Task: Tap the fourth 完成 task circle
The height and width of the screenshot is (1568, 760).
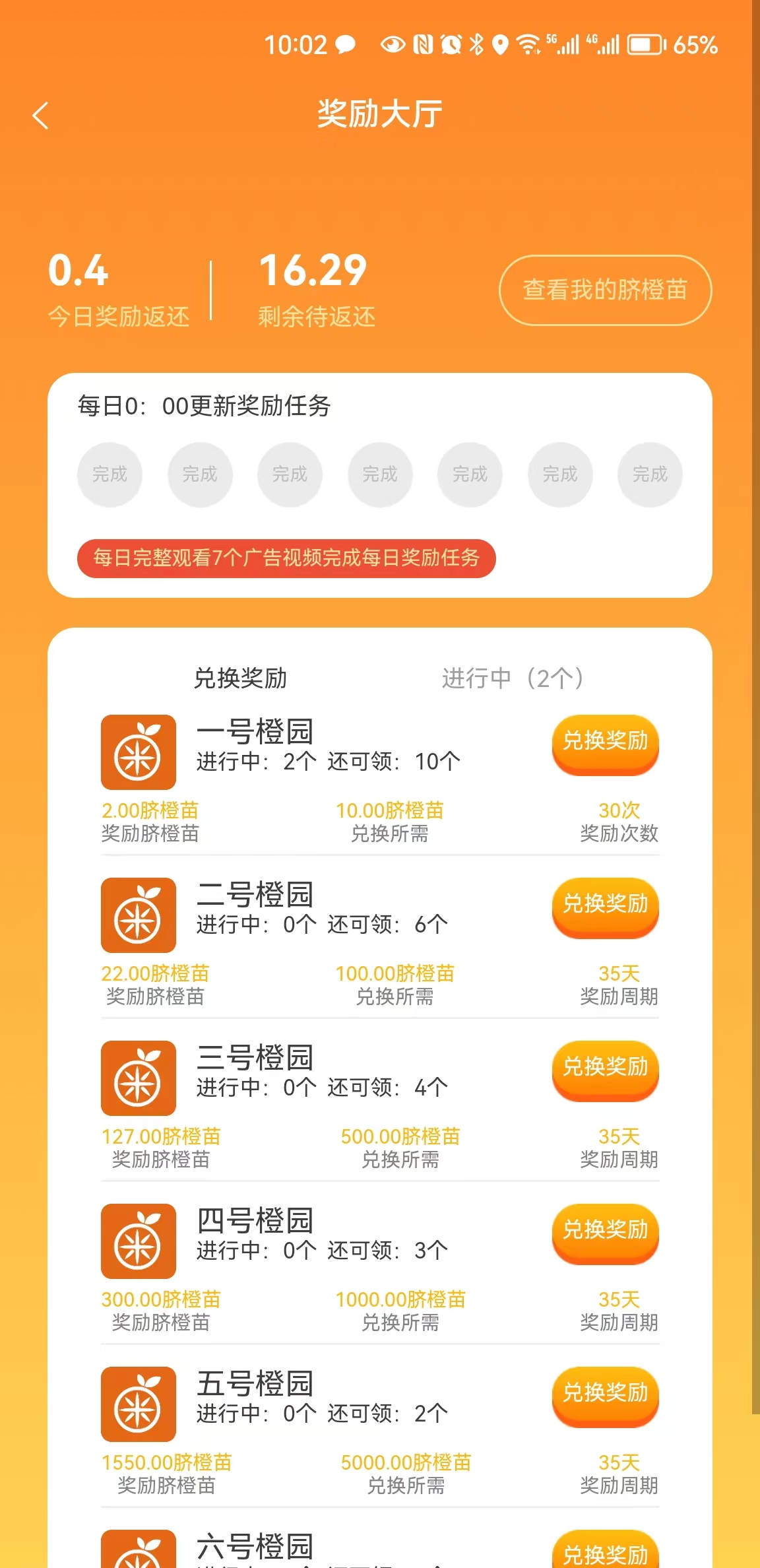Action: pyautogui.click(x=380, y=474)
